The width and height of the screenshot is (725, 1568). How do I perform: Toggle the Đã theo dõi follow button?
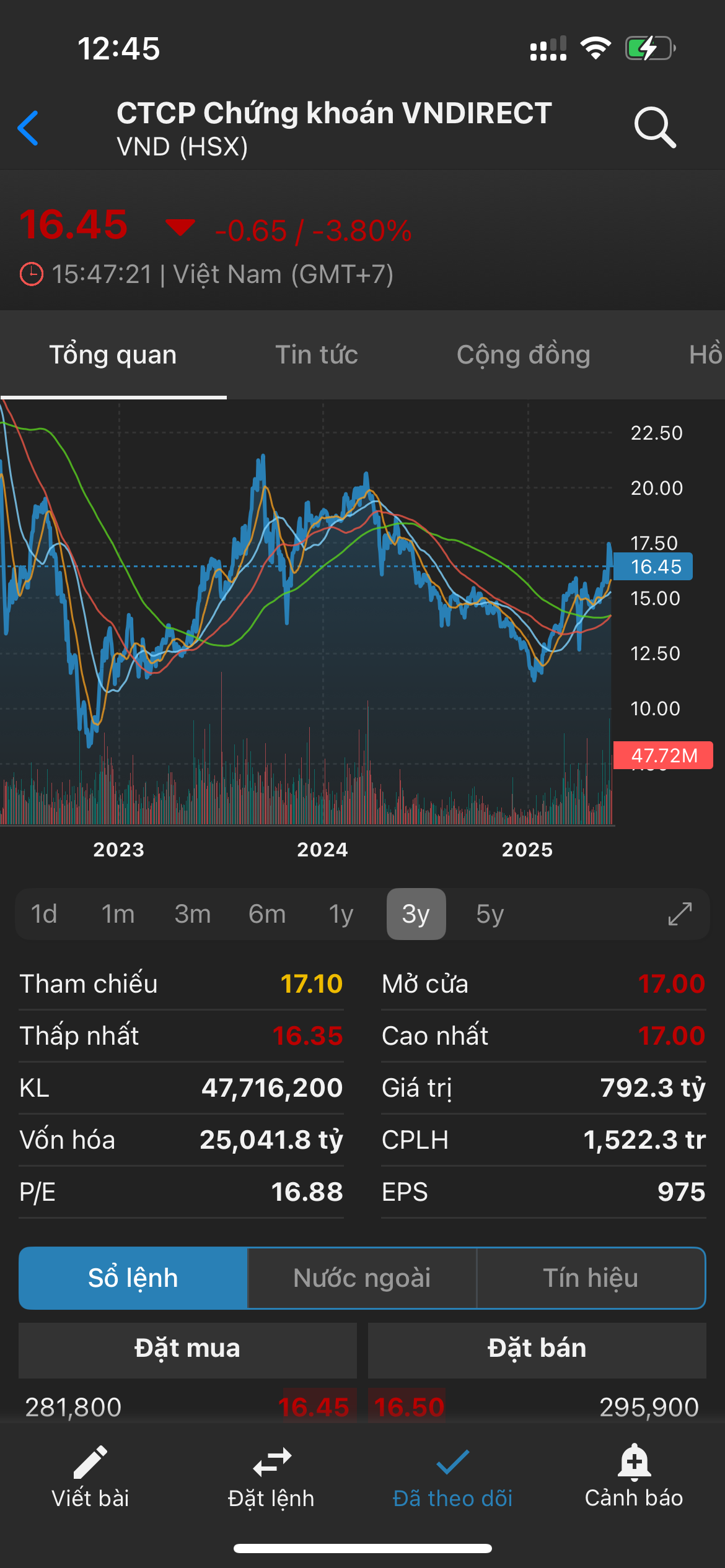[453, 1476]
